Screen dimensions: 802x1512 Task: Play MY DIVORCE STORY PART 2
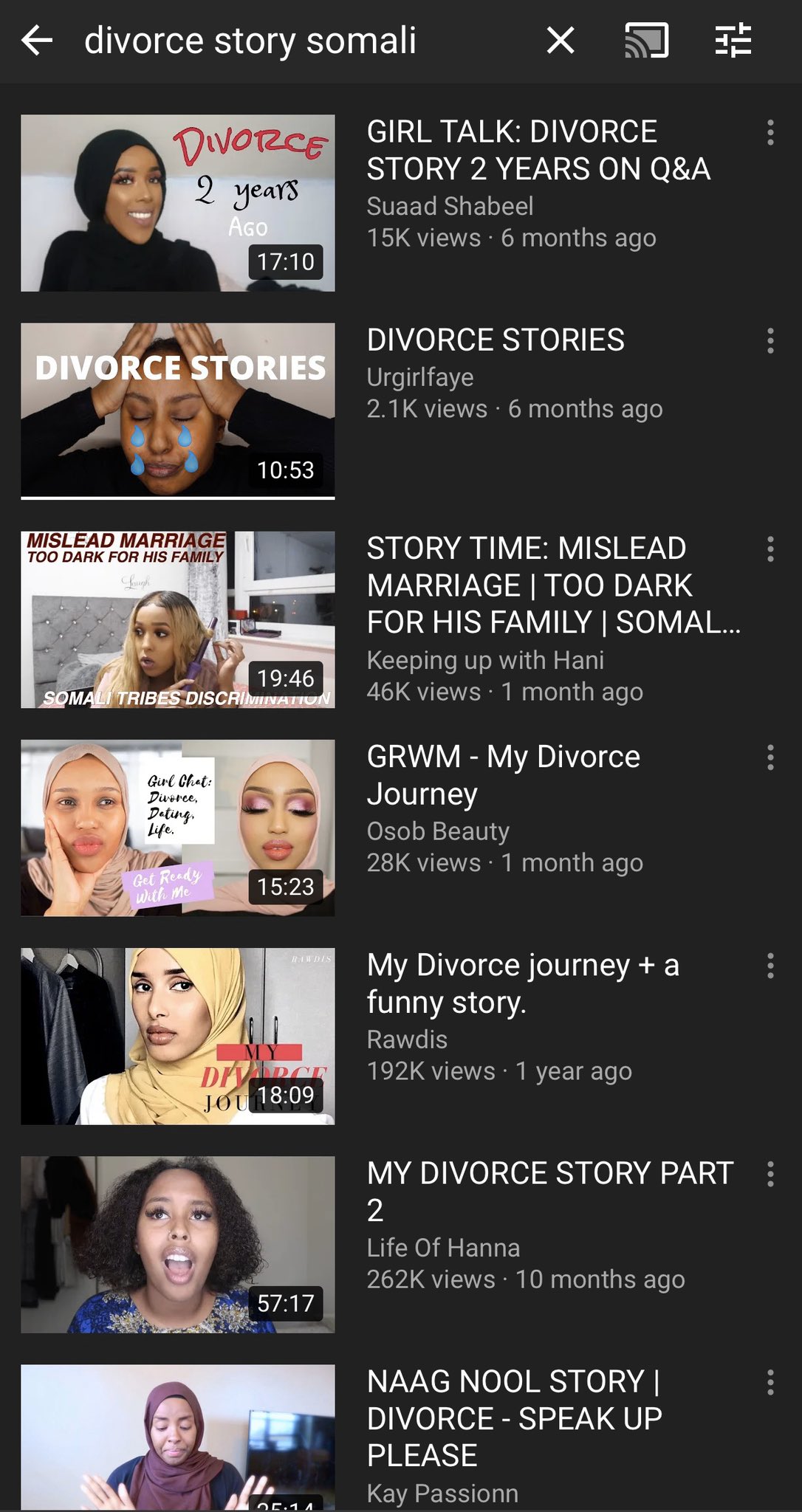click(x=178, y=1245)
